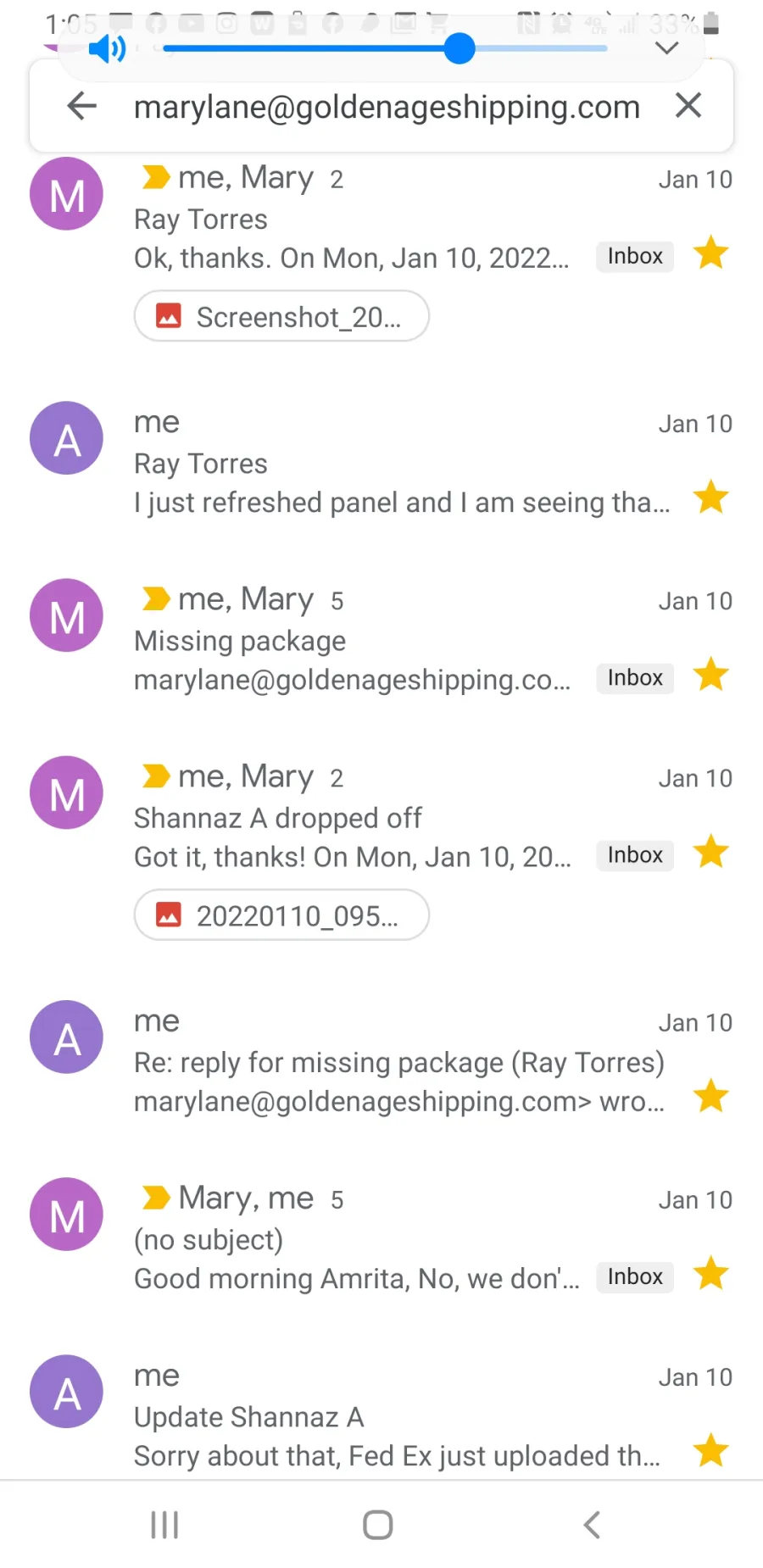Viewport: 763px width, 1568px height.
Task: Open email starting I just refreshed panel
Action: click(381, 463)
